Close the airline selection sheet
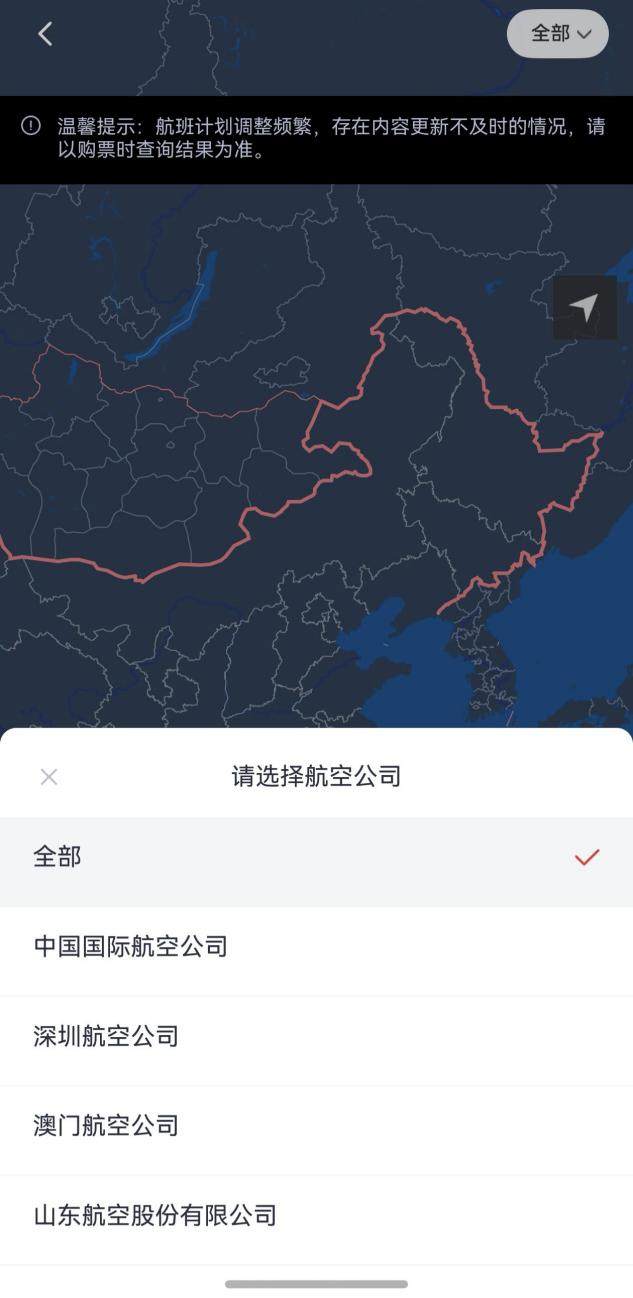 pyautogui.click(x=49, y=777)
